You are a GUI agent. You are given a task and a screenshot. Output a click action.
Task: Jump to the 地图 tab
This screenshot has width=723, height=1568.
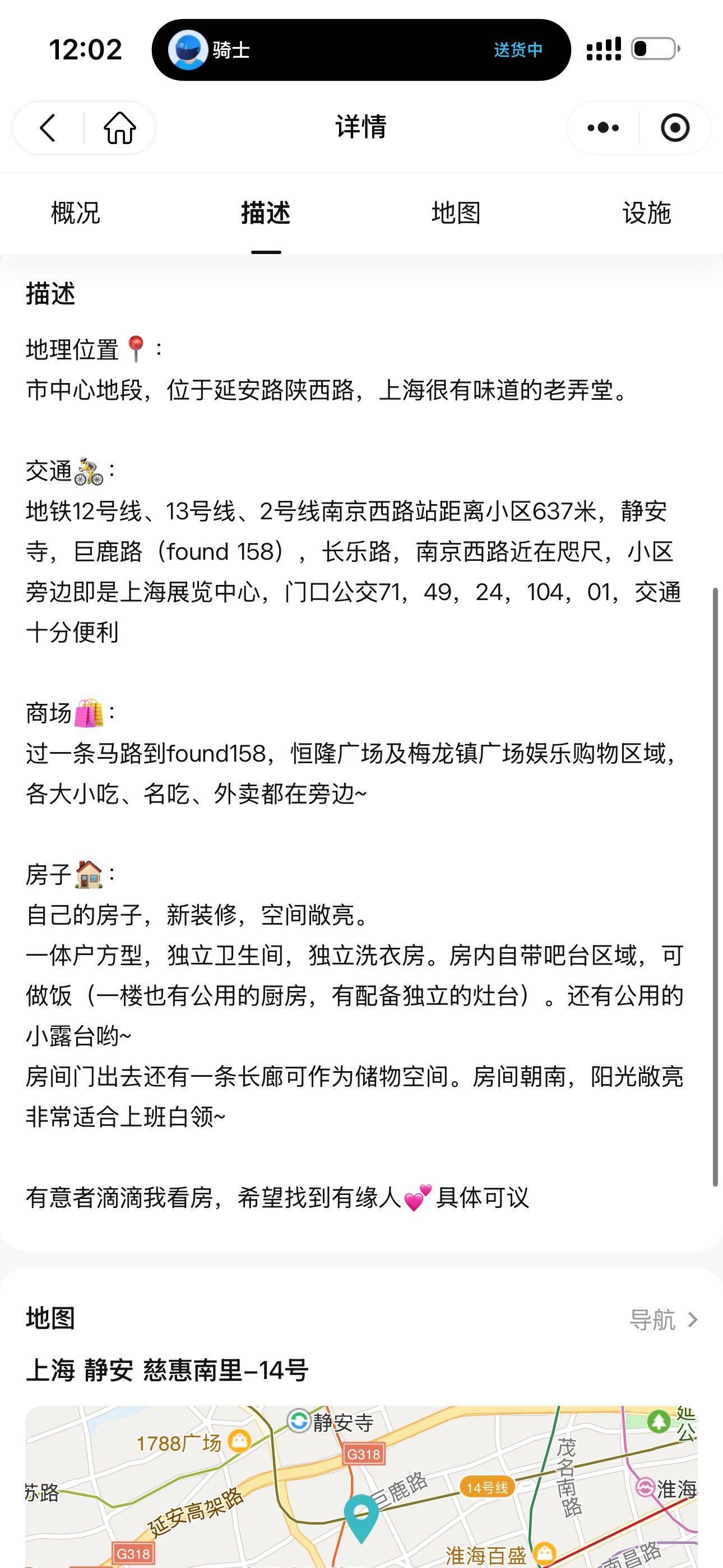click(x=456, y=213)
